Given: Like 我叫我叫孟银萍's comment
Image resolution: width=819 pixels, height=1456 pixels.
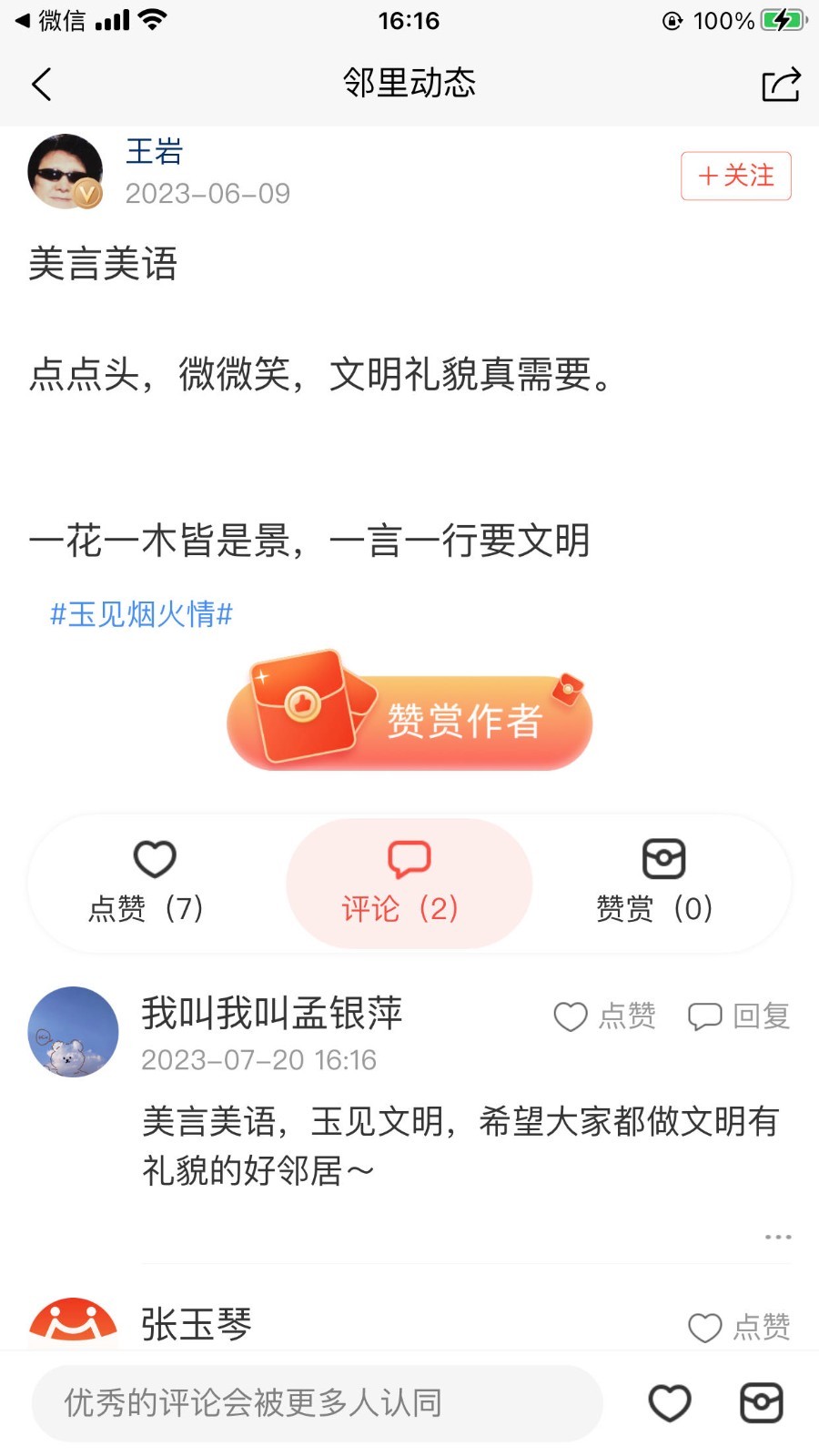Looking at the screenshot, I should click(x=604, y=1016).
